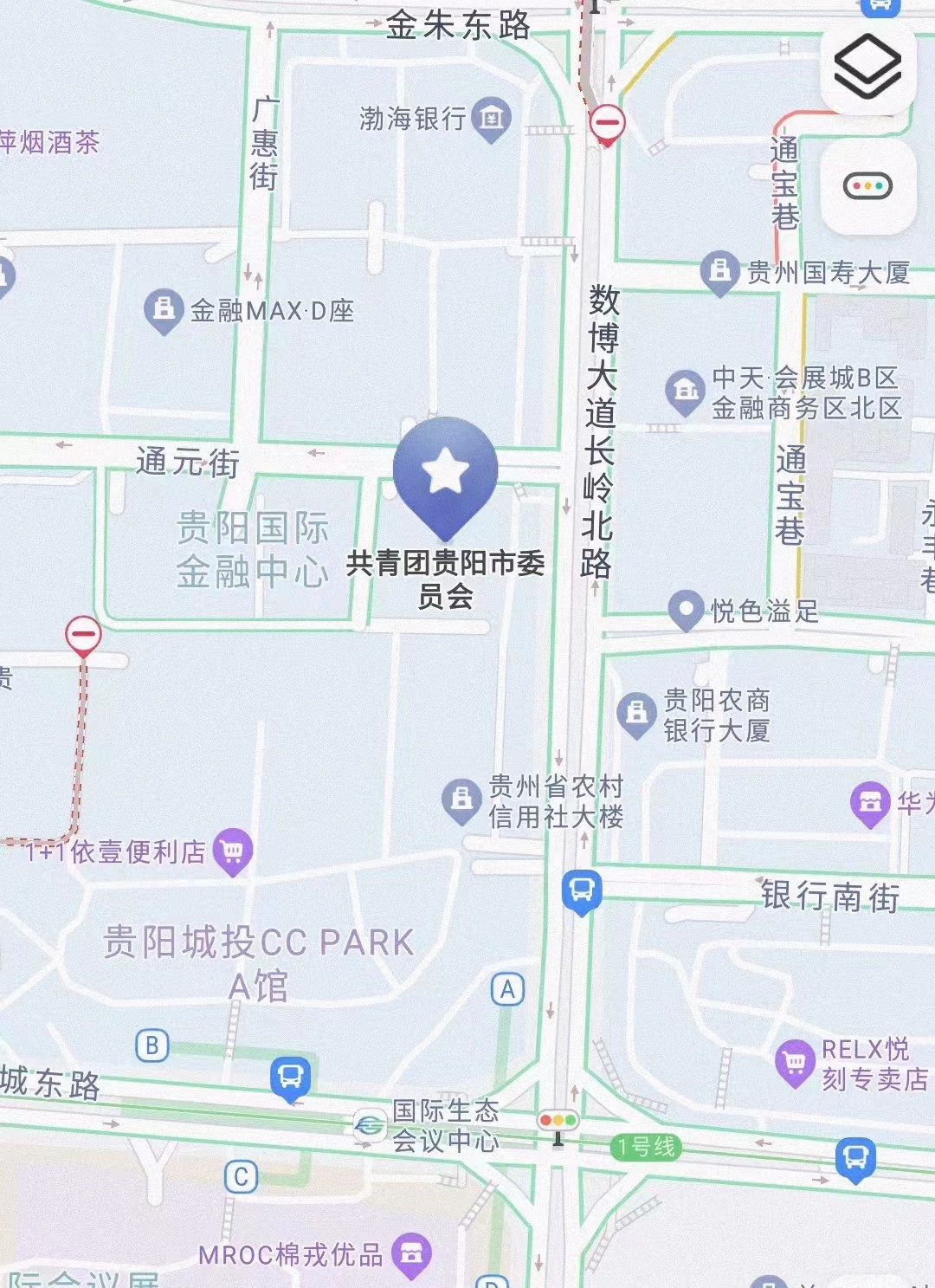The width and height of the screenshot is (935, 1288).
Task: Open the 中天·会展城B区金融商务区北区 marker
Action: click(686, 391)
